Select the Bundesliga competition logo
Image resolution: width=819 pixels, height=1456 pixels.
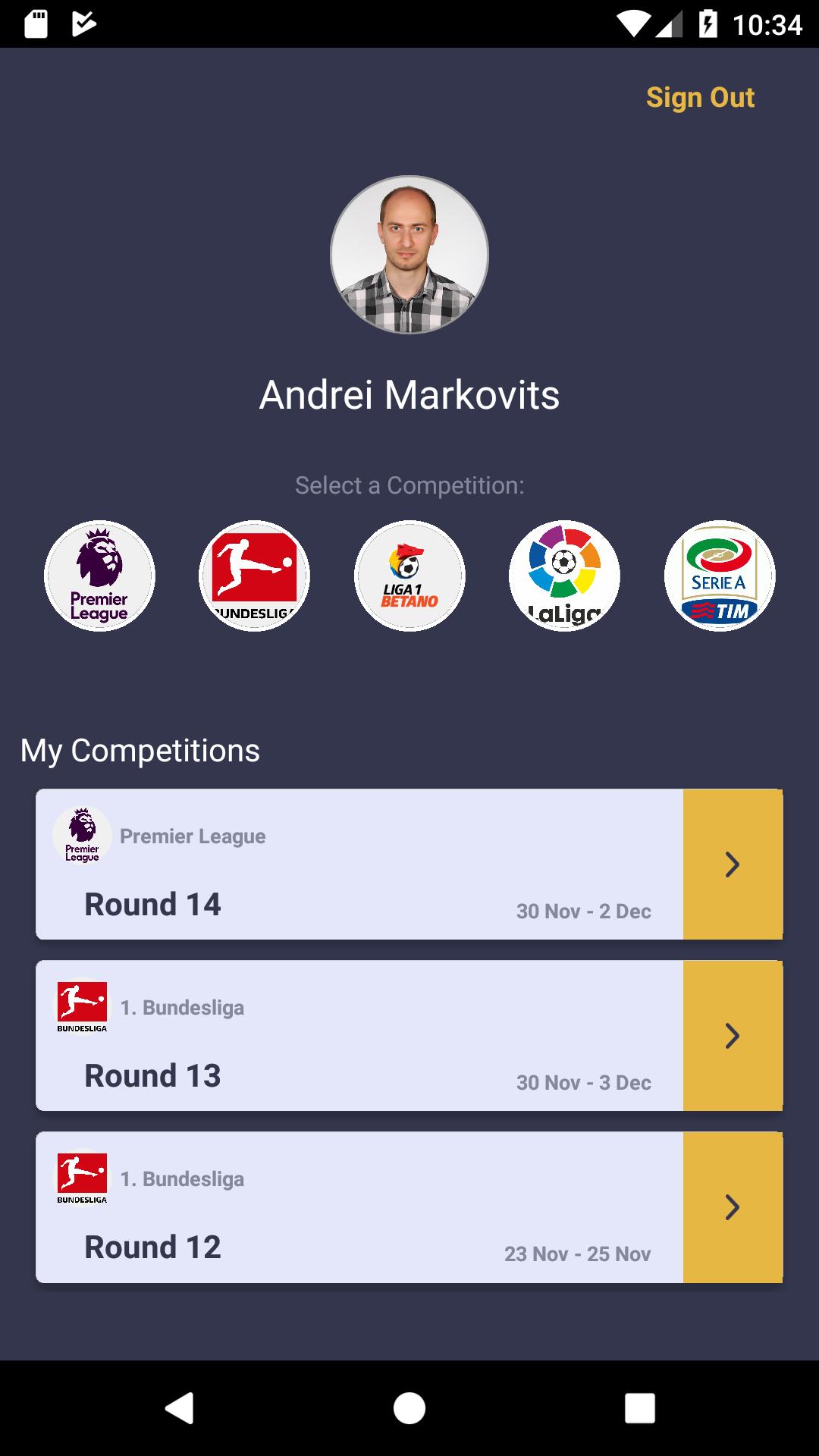coord(254,576)
